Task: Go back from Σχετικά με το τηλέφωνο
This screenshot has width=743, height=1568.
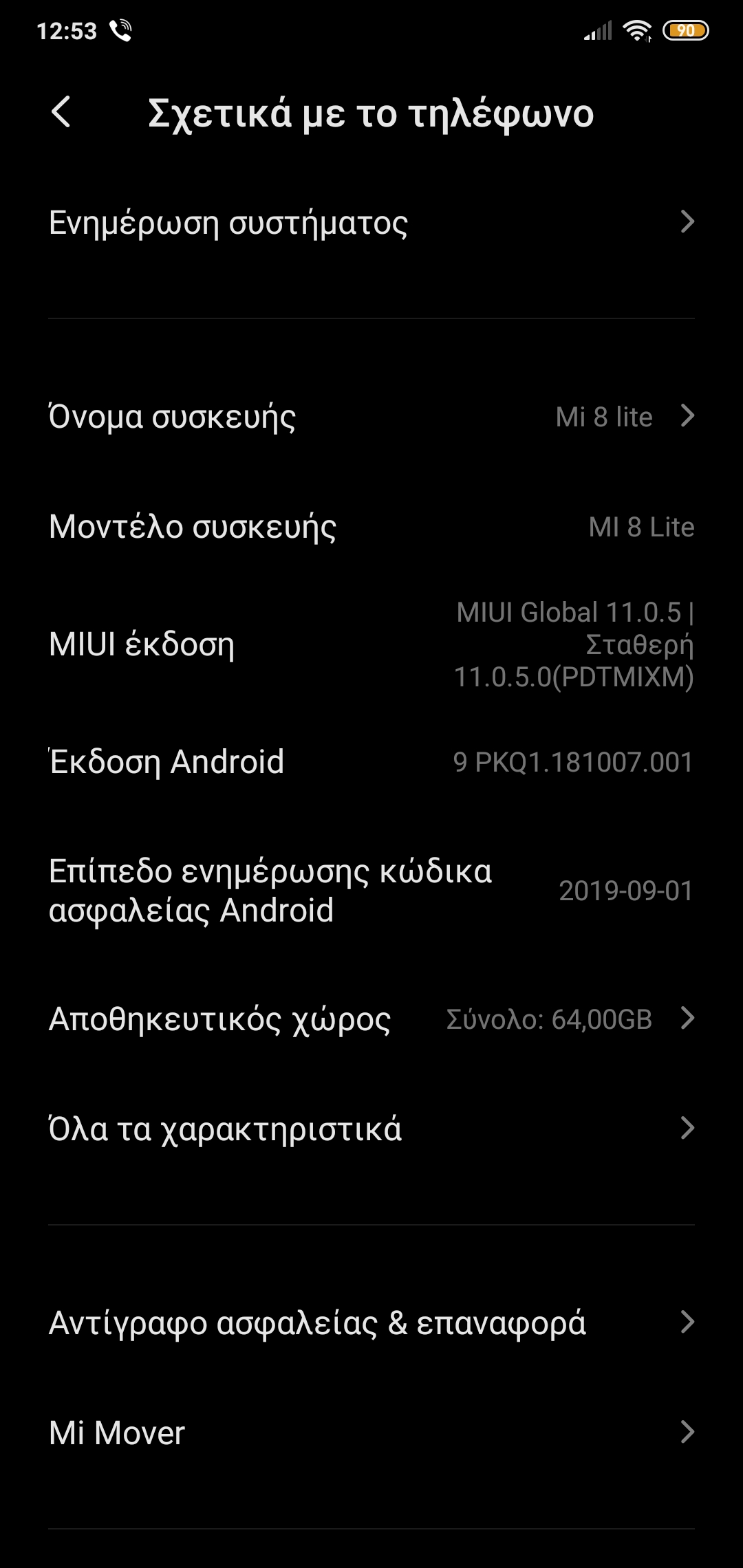Action: coord(61,112)
